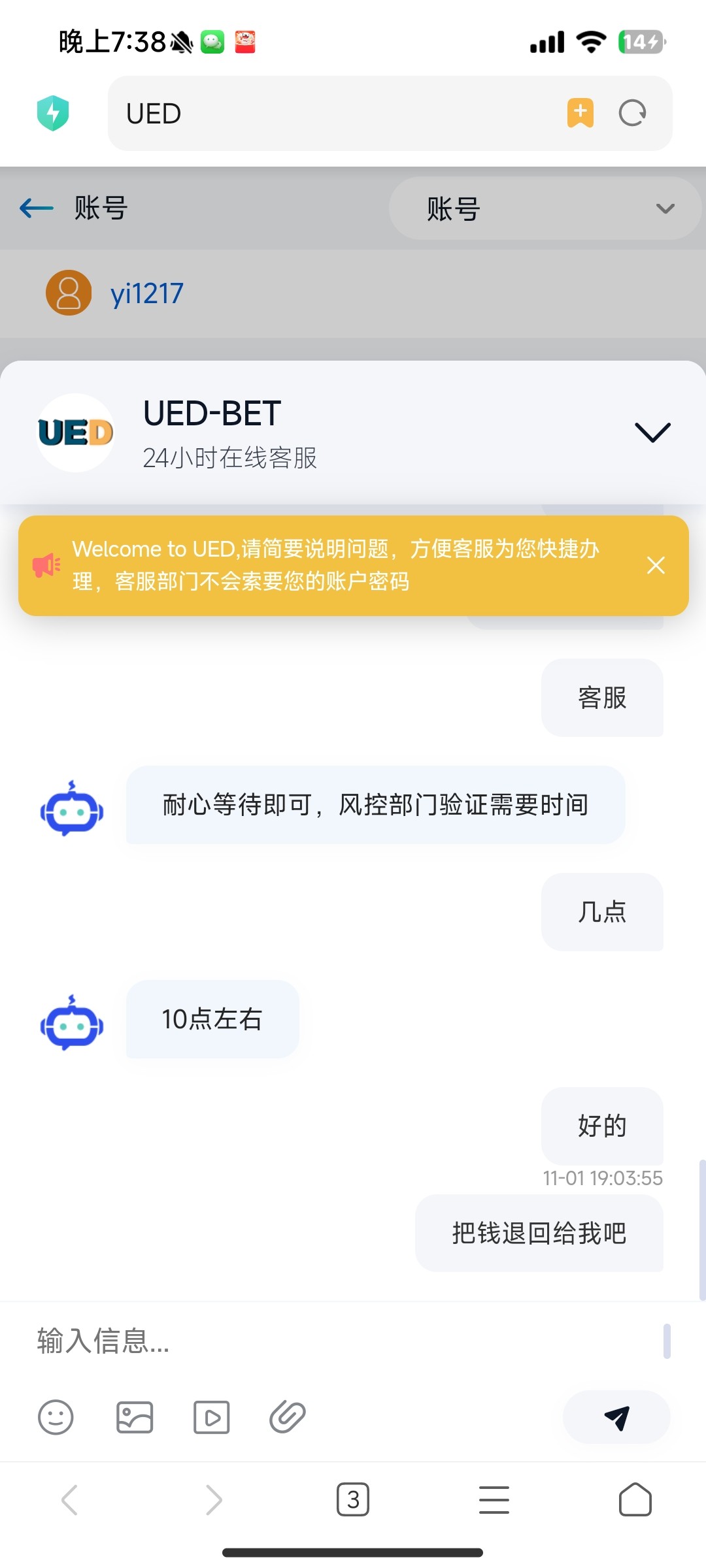706x1568 pixels.
Task: View the 3 open browser tabs
Action: pyautogui.click(x=353, y=1499)
